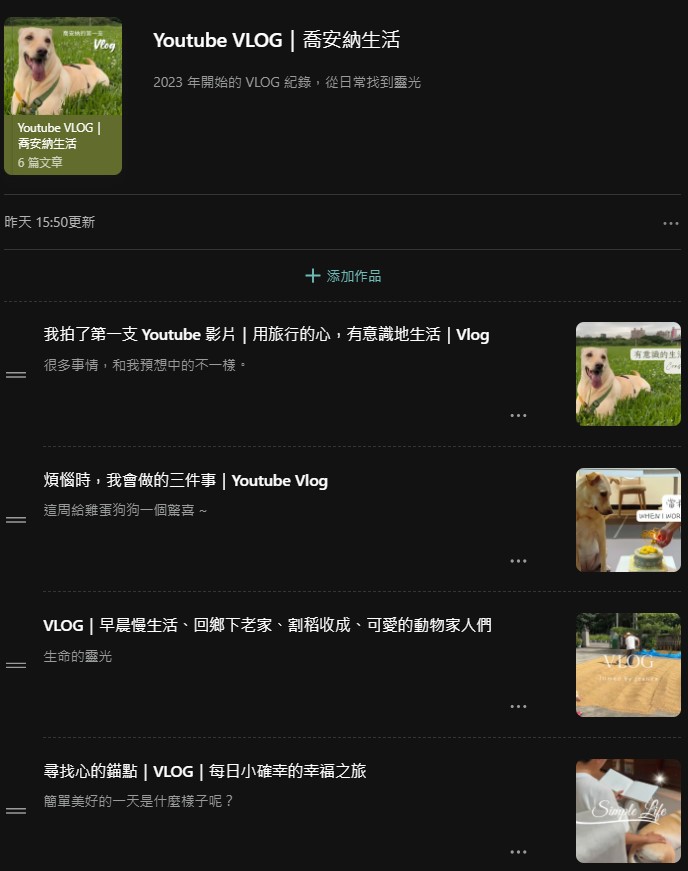Tap the reorder handle beside 我拍了第一支 Youtube 影片

[x=16, y=375]
